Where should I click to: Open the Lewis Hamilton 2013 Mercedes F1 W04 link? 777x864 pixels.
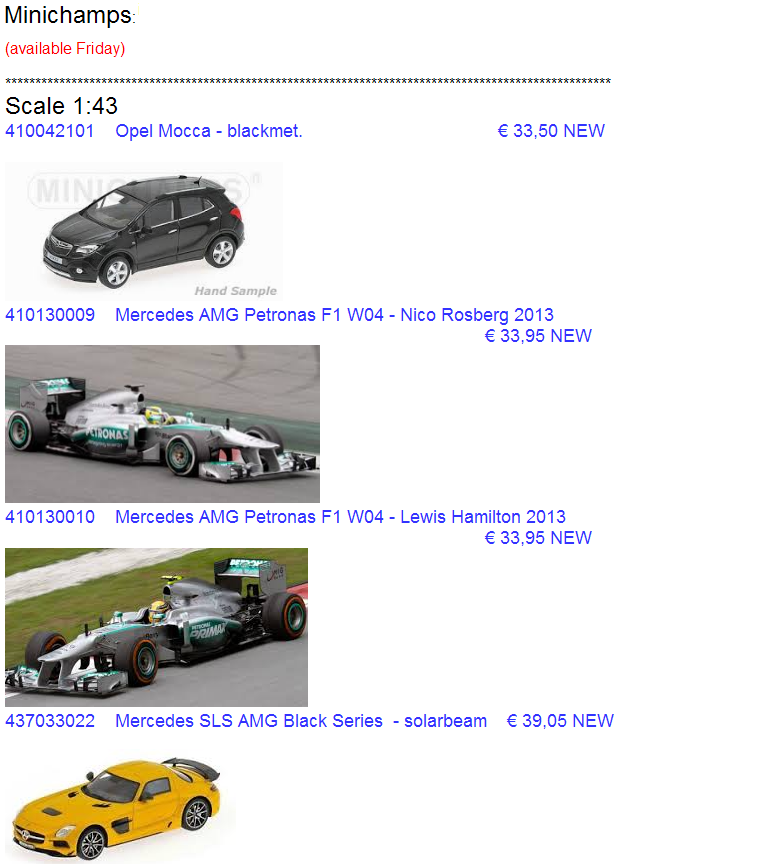pos(340,517)
